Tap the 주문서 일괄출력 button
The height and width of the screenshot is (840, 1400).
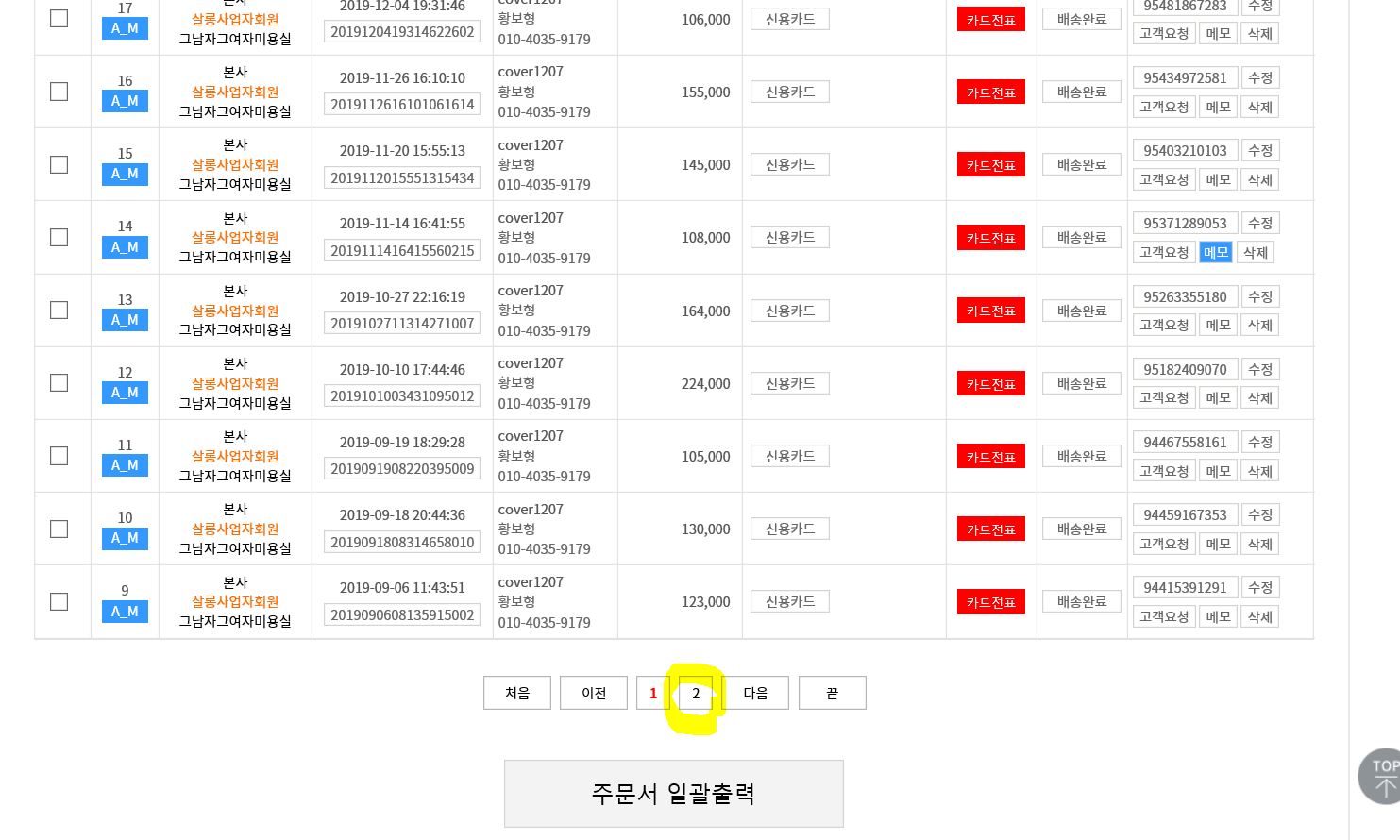point(673,794)
